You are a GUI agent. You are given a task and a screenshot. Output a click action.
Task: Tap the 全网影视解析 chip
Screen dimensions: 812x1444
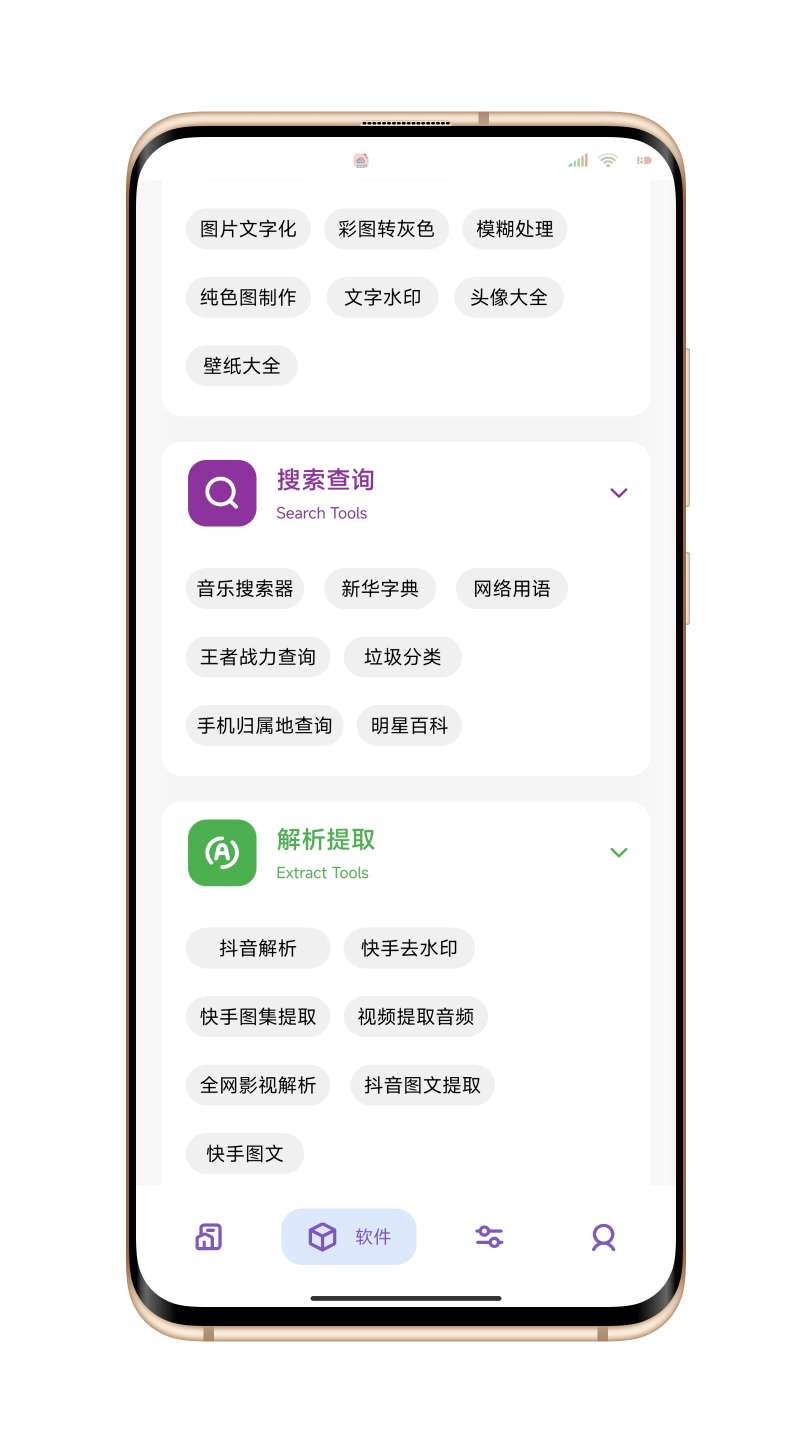coord(258,1085)
